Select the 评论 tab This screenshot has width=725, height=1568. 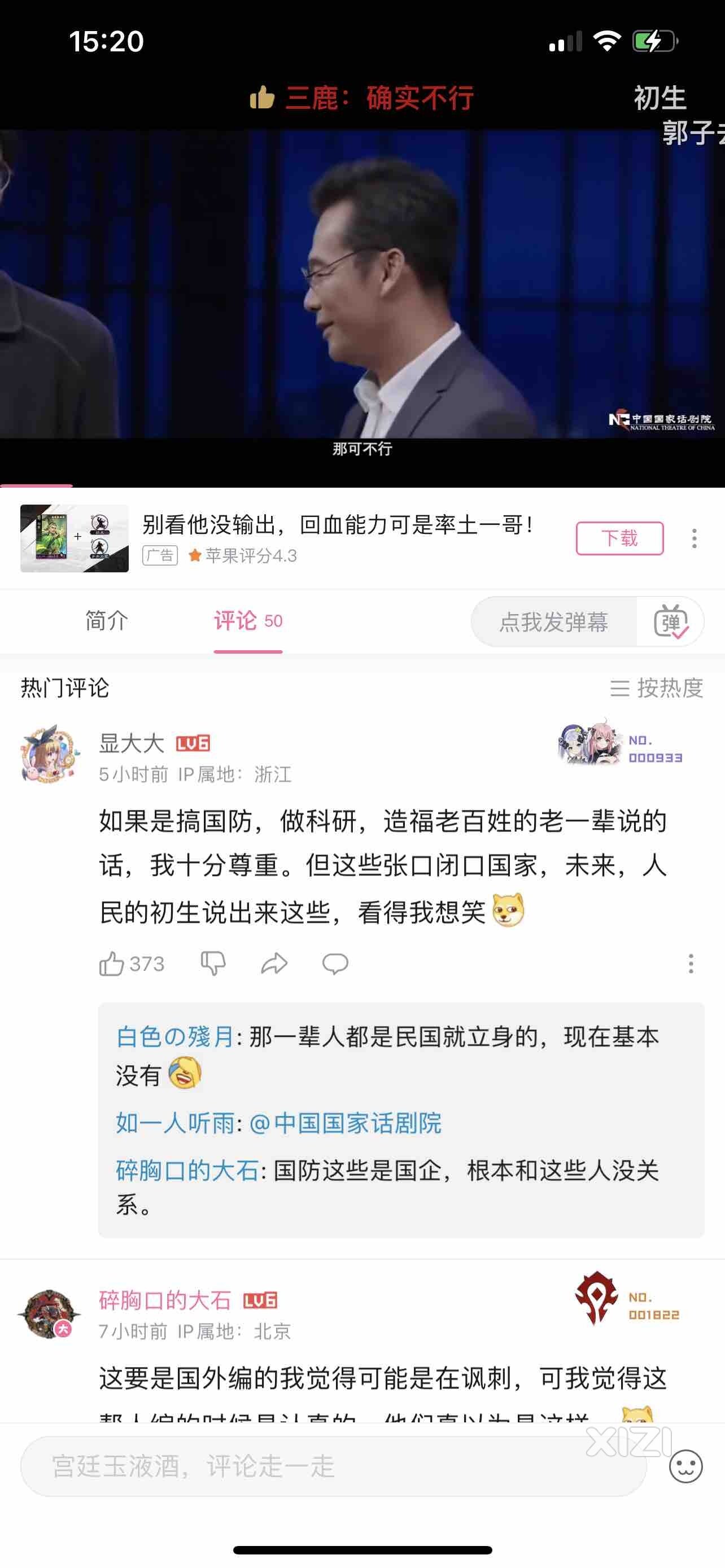tap(247, 621)
